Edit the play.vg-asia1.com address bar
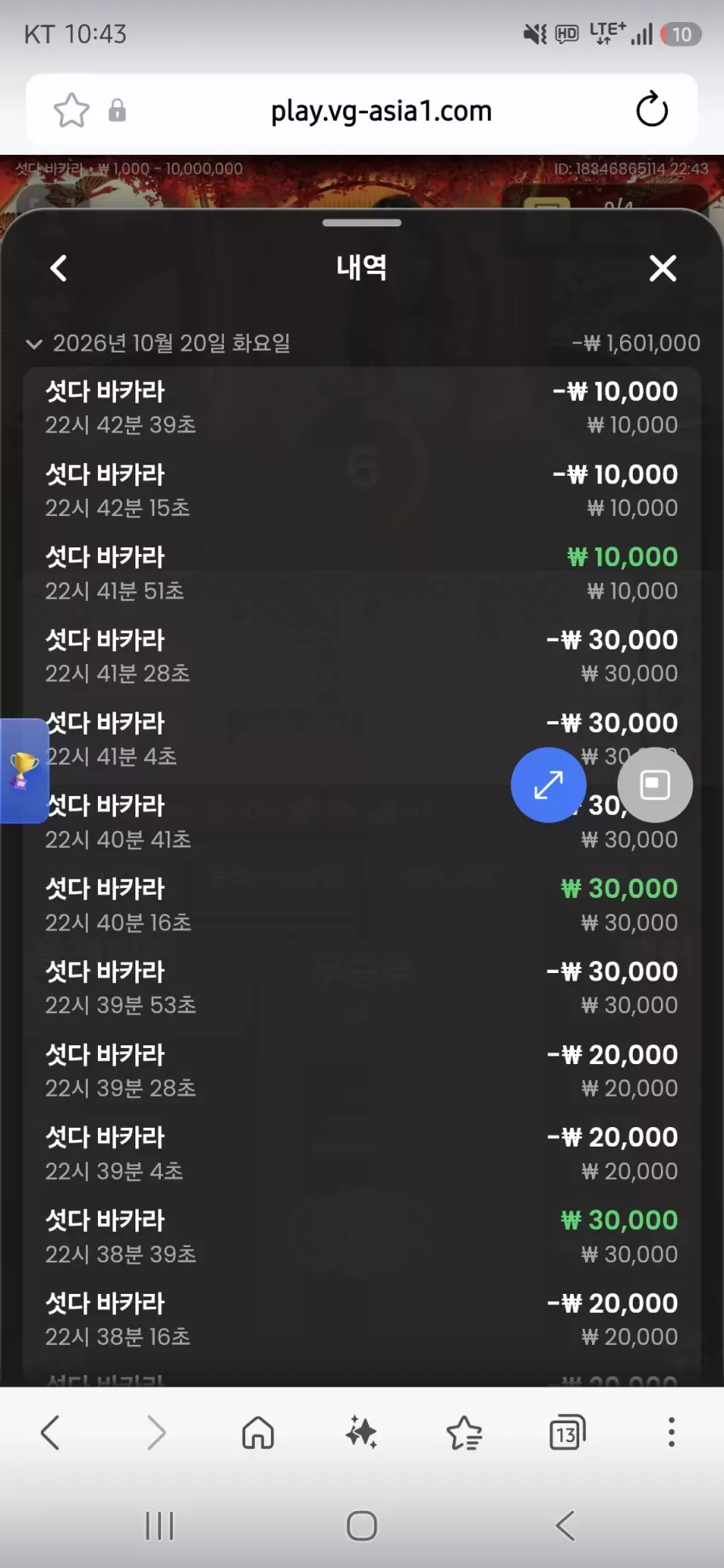 click(x=382, y=111)
